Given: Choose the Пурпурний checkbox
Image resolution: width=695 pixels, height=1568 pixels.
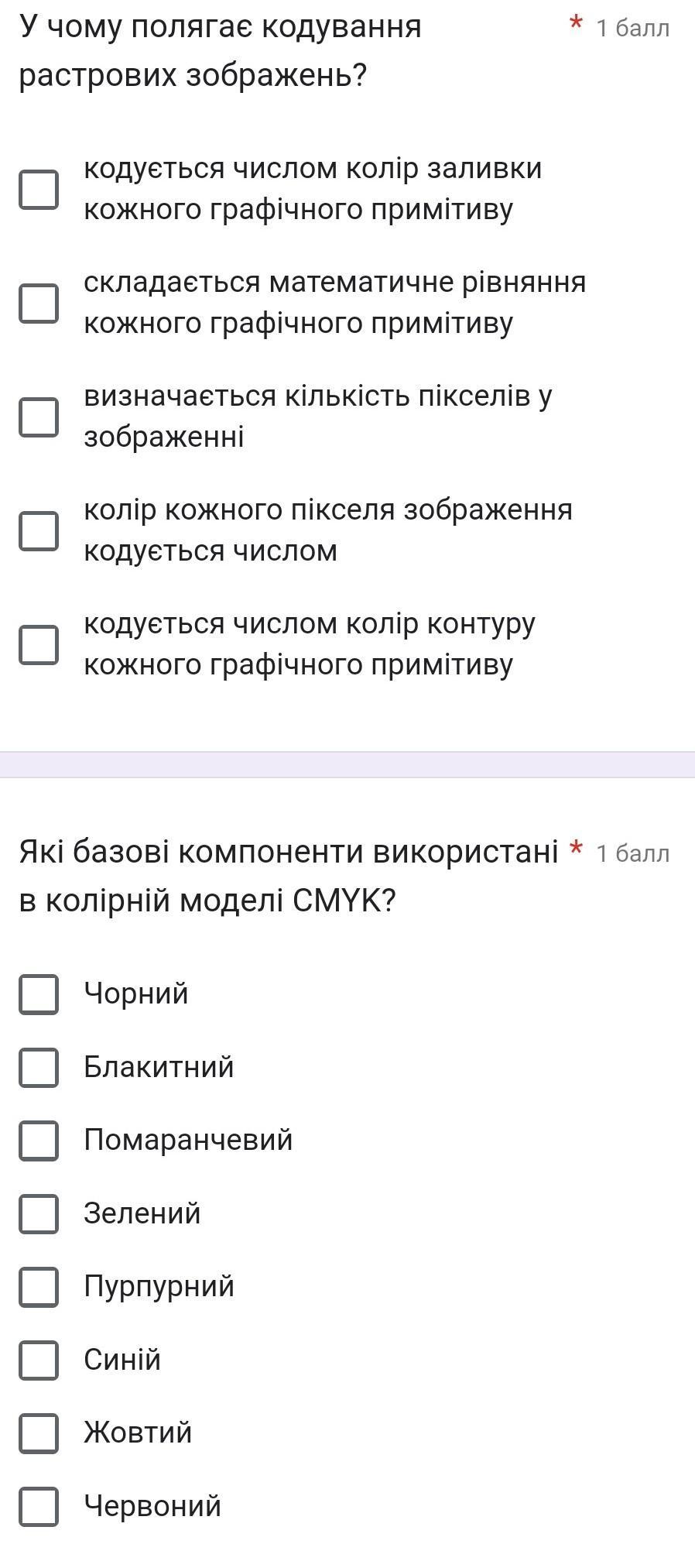Looking at the screenshot, I should click(x=39, y=1287).
